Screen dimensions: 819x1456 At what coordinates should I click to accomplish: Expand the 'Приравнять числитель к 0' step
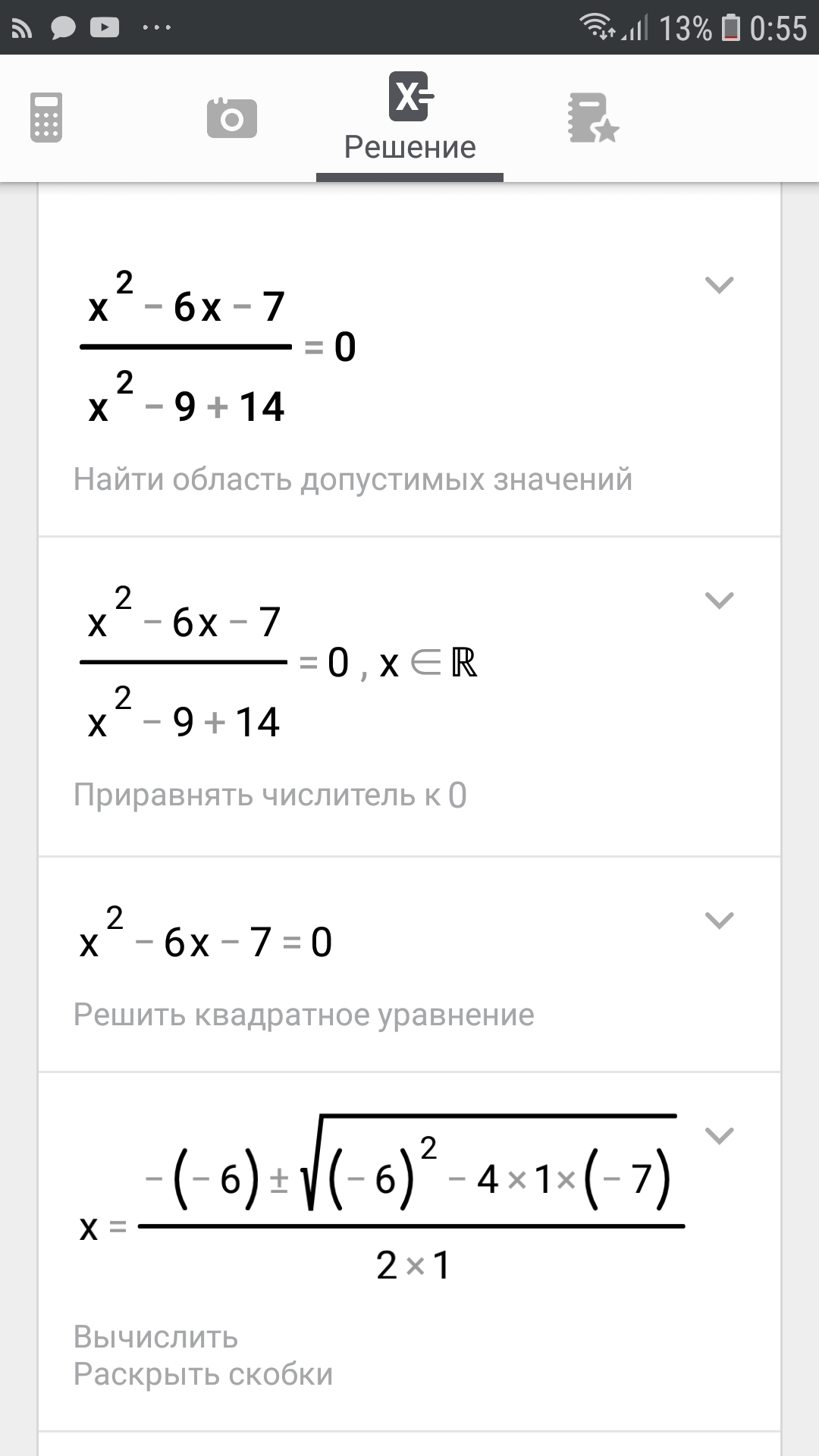(x=719, y=601)
